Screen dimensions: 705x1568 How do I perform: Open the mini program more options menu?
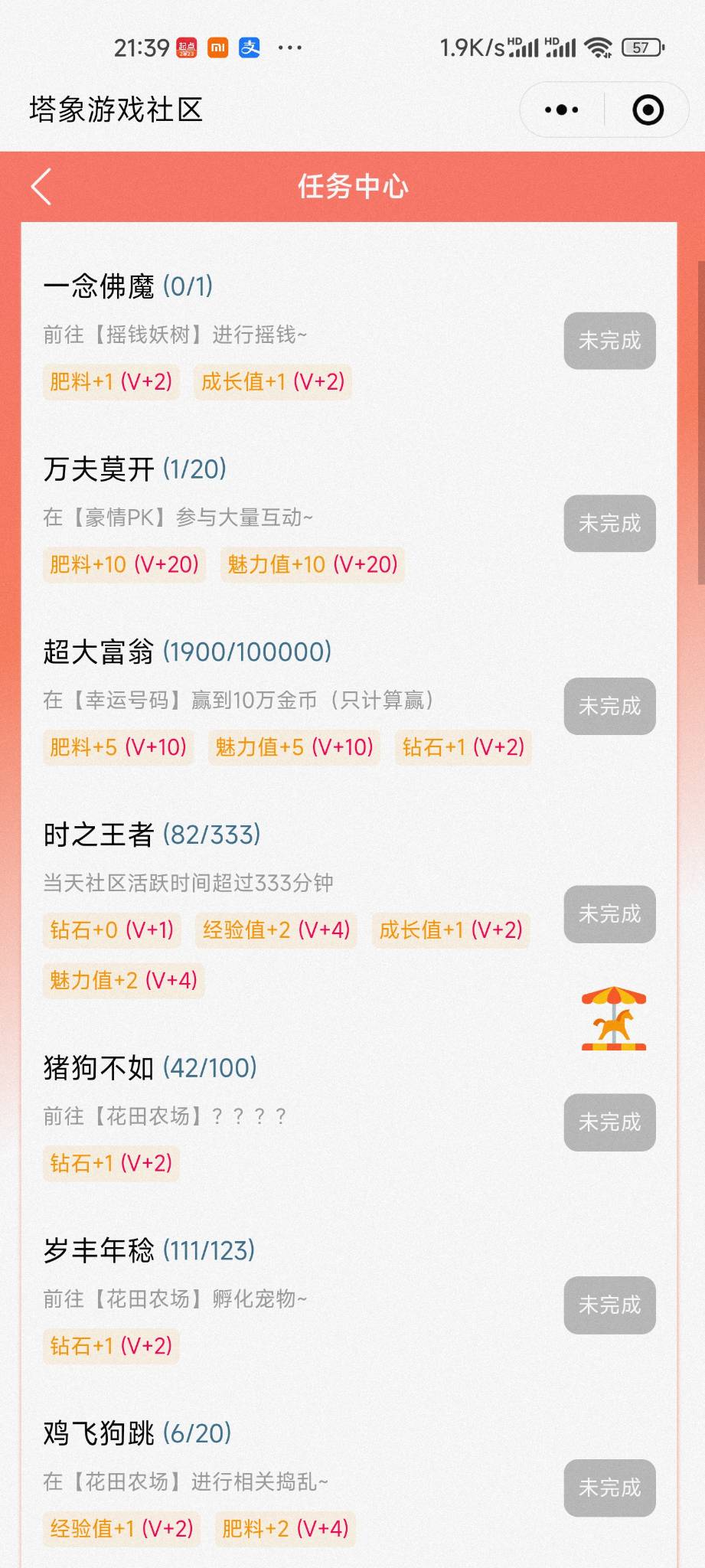(x=562, y=110)
